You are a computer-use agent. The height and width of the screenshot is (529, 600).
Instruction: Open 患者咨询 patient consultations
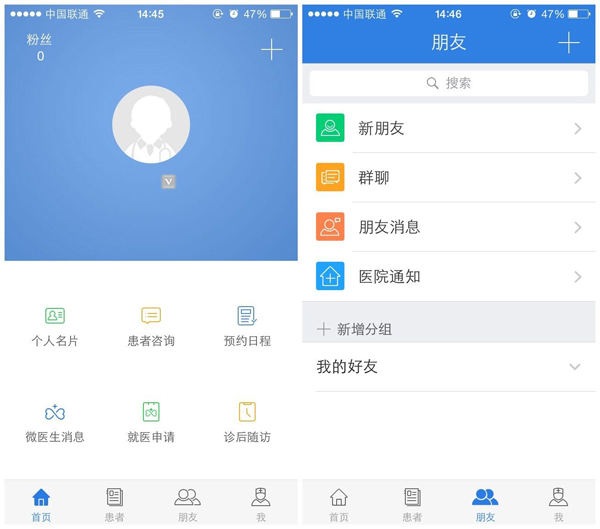coord(151,326)
